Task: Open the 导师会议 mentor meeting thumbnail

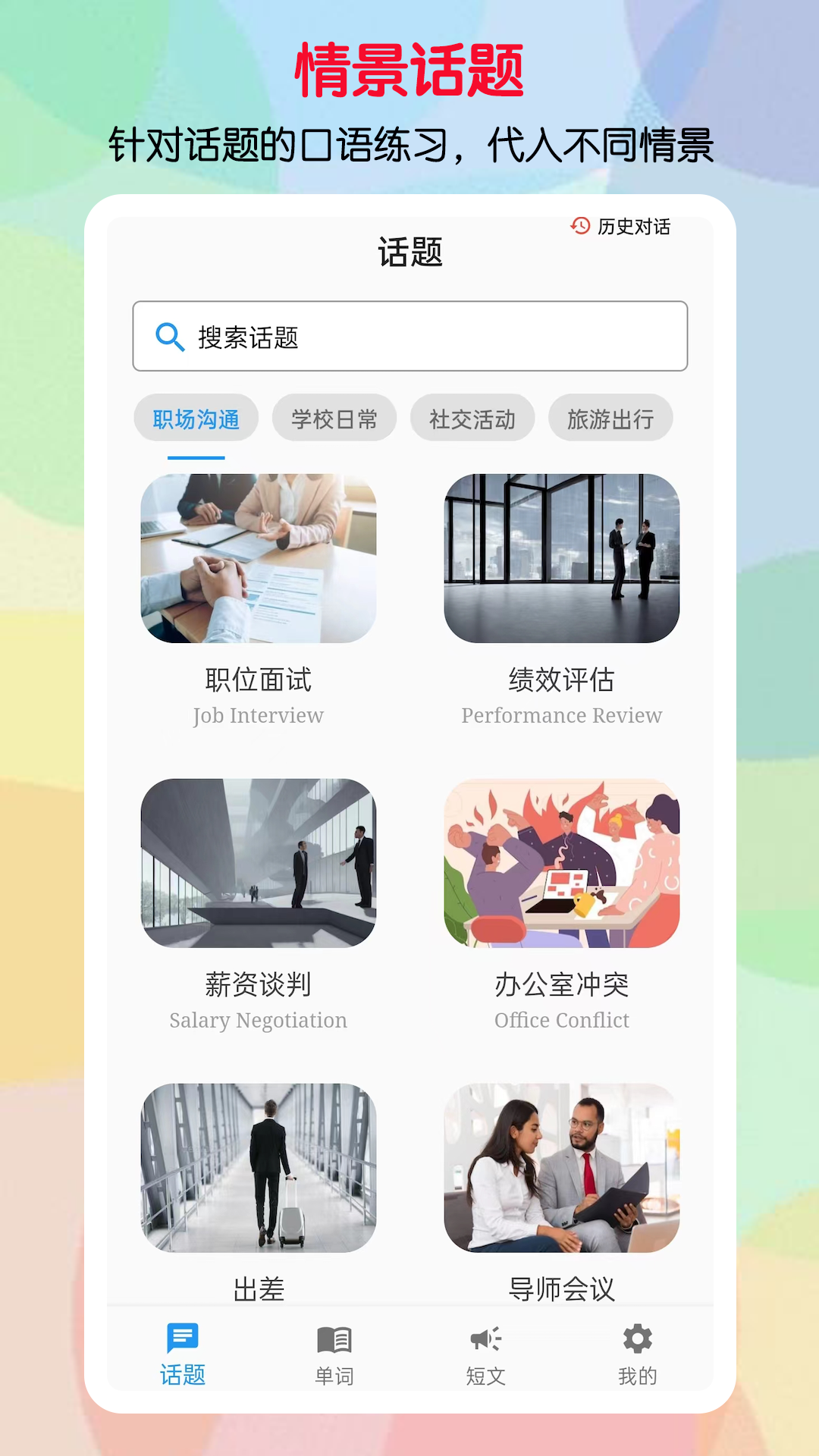Action: [x=562, y=1168]
